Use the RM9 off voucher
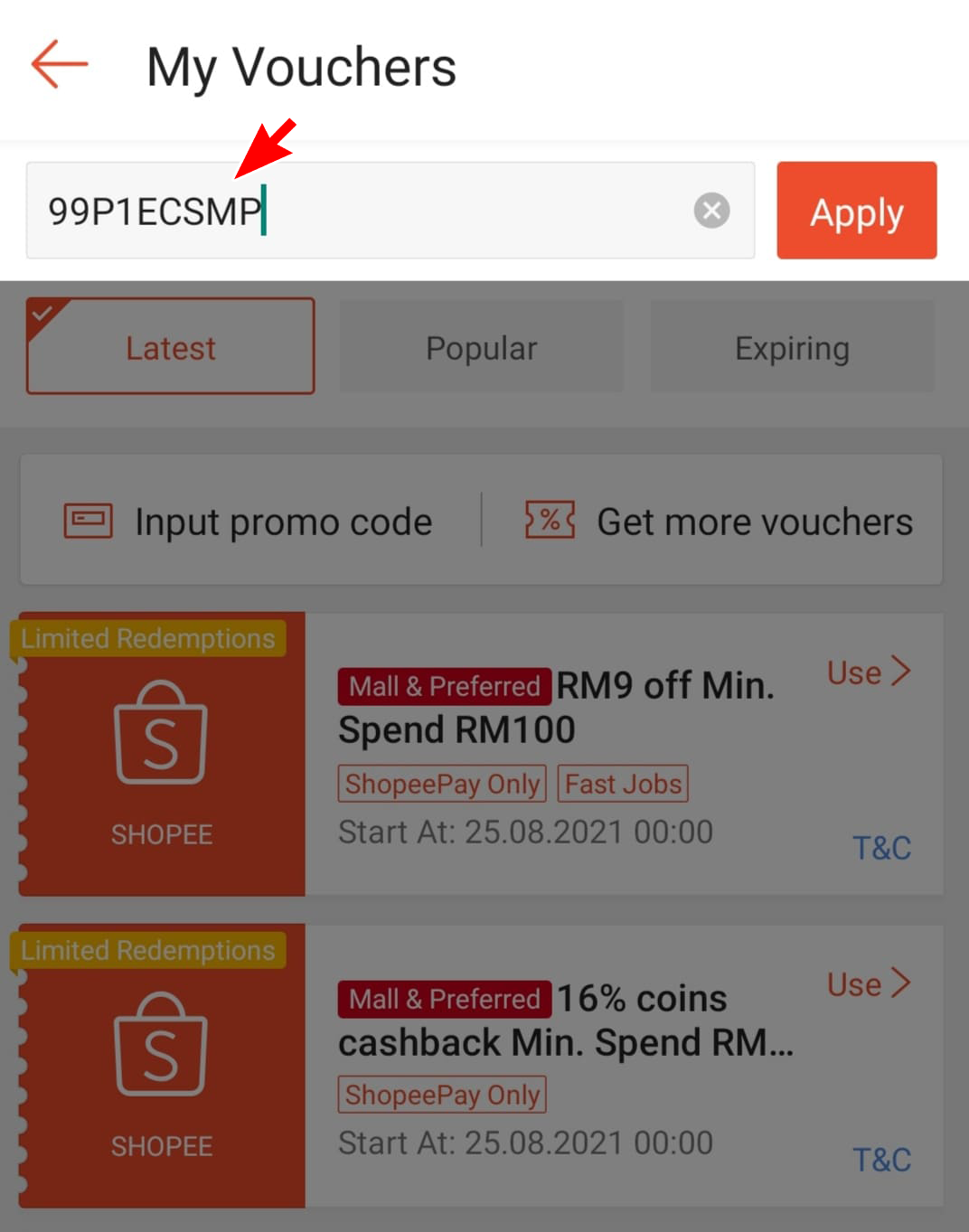Viewport: 969px width, 1232px height. (867, 672)
